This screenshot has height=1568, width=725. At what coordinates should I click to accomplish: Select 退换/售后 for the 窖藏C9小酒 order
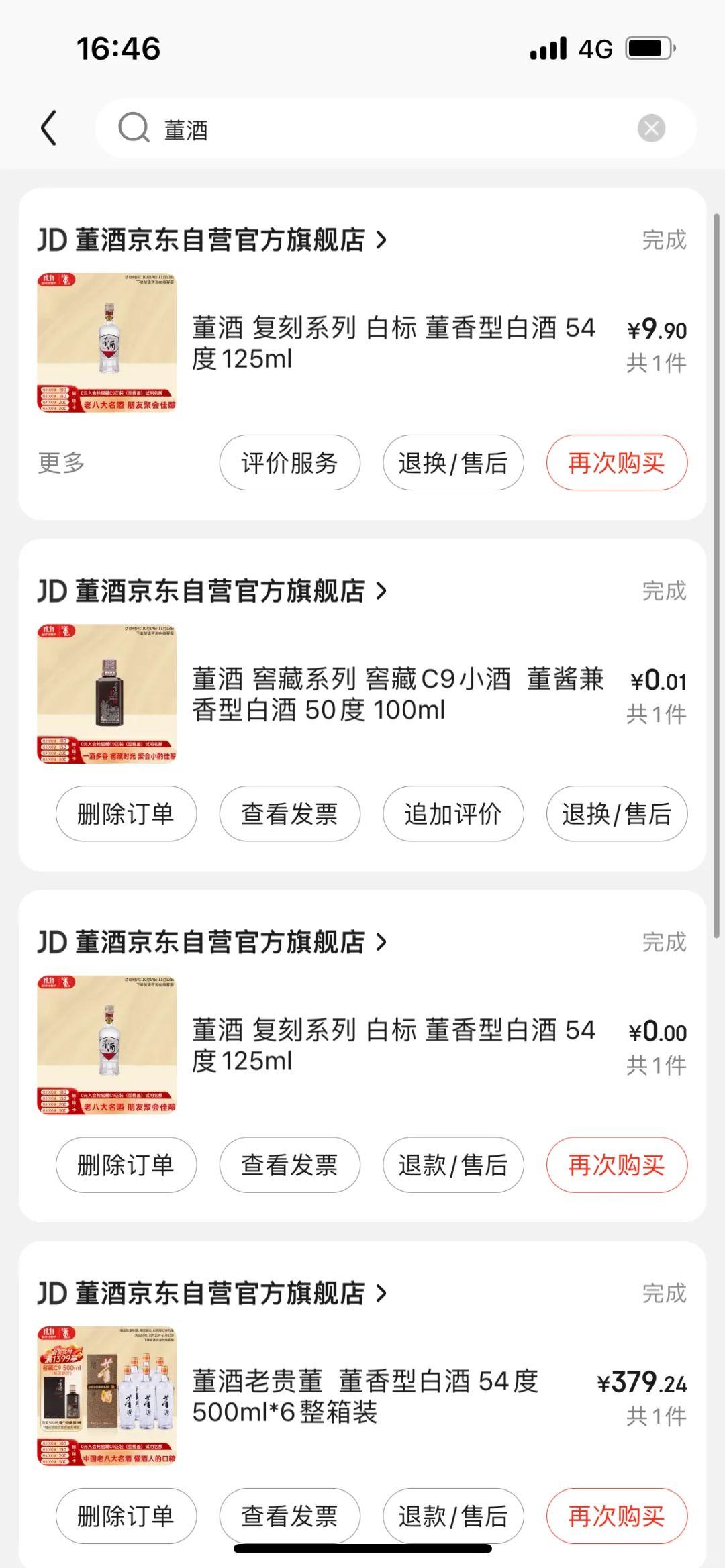[616, 814]
